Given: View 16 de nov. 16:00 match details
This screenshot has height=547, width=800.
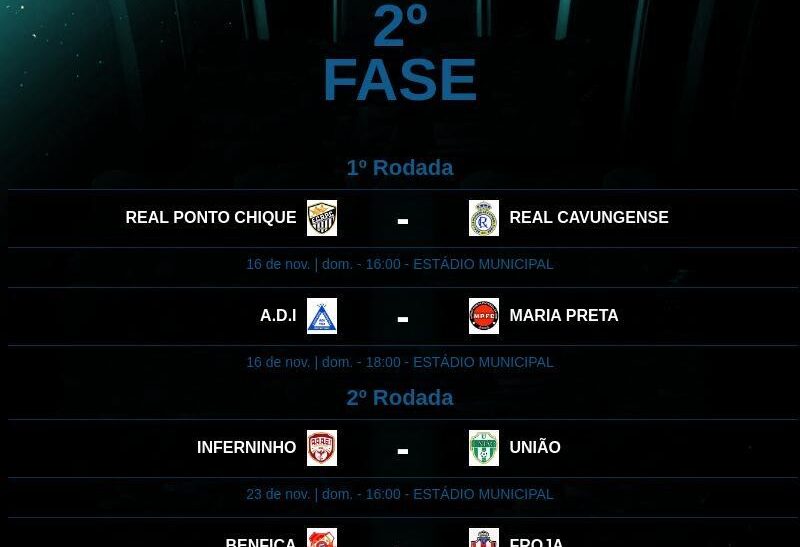Looking at the screenshot, I should tap(400, 265).
